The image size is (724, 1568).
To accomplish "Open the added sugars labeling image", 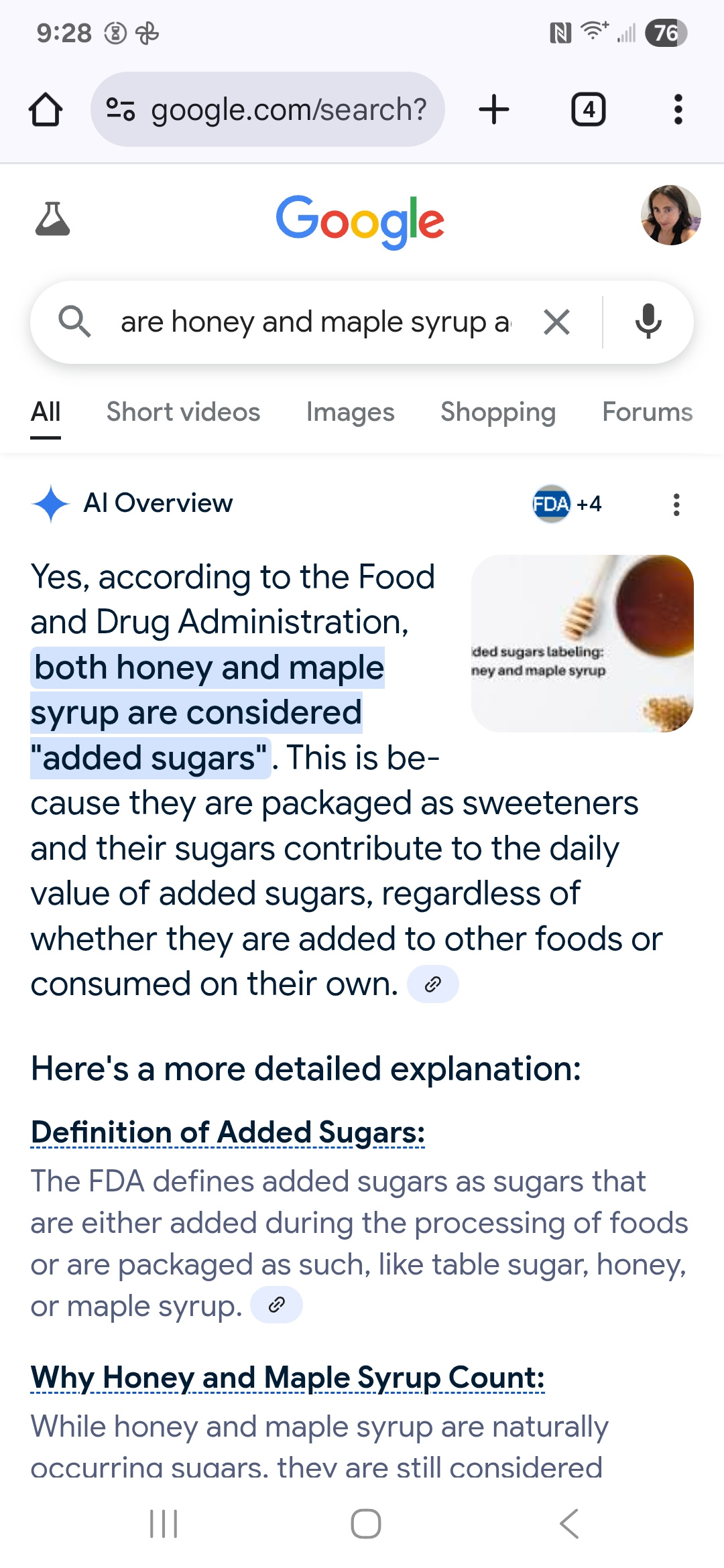I will [582, 643].
